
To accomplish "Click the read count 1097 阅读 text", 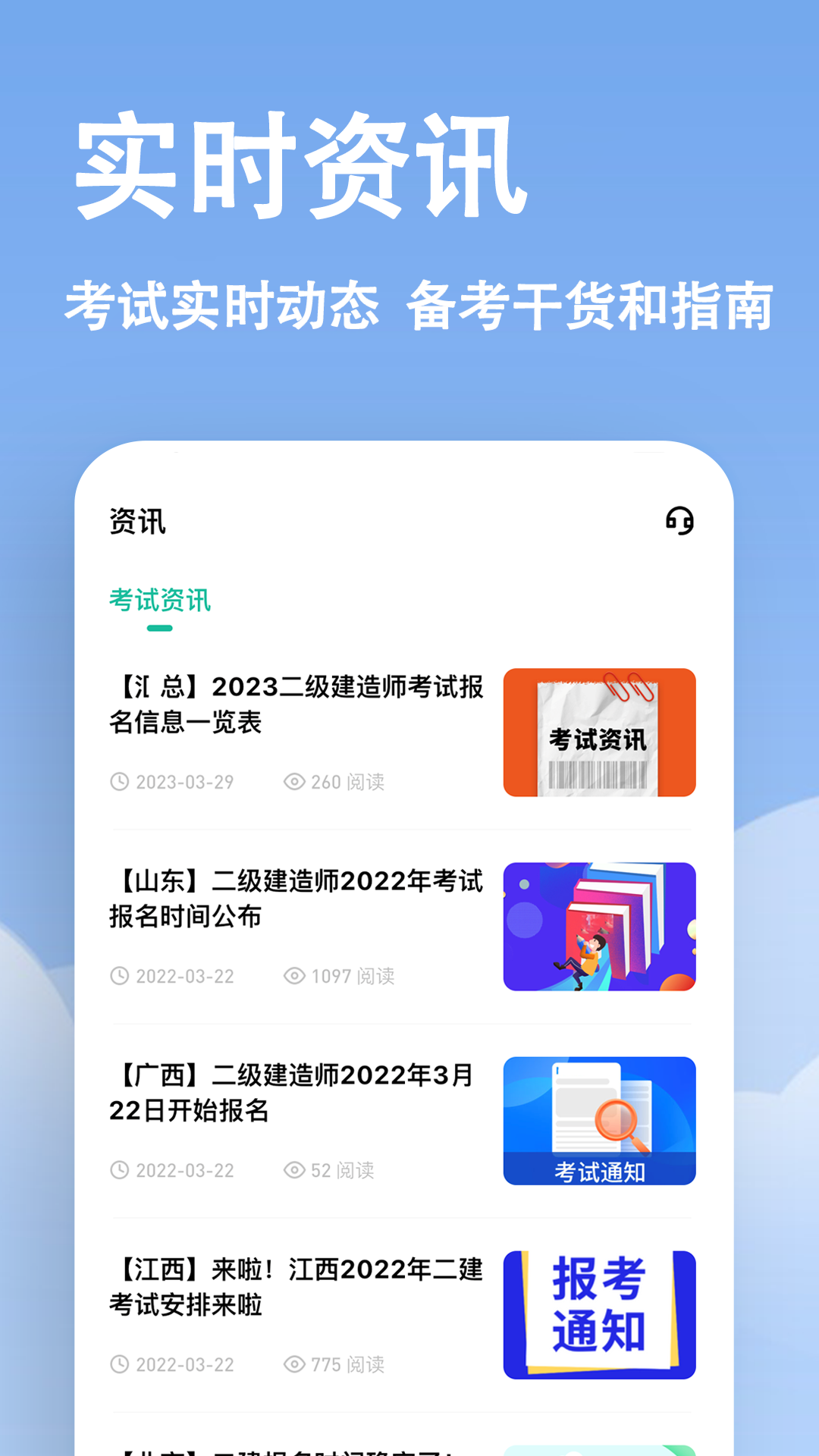I will coord(353,977).
